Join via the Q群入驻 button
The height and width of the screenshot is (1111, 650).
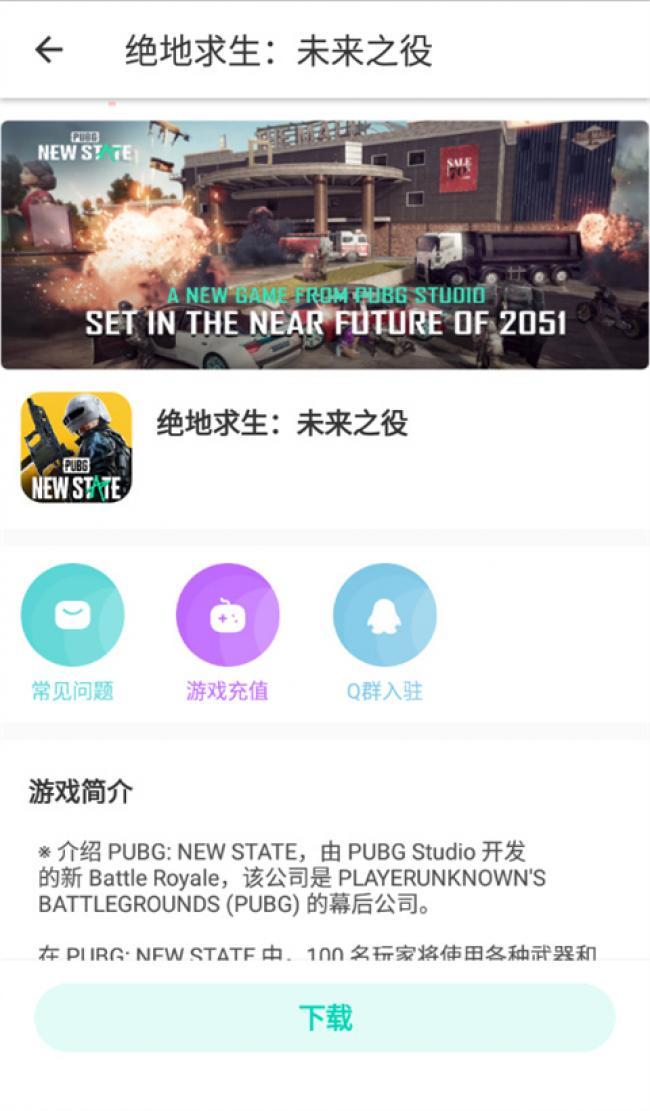coord(384,615)
